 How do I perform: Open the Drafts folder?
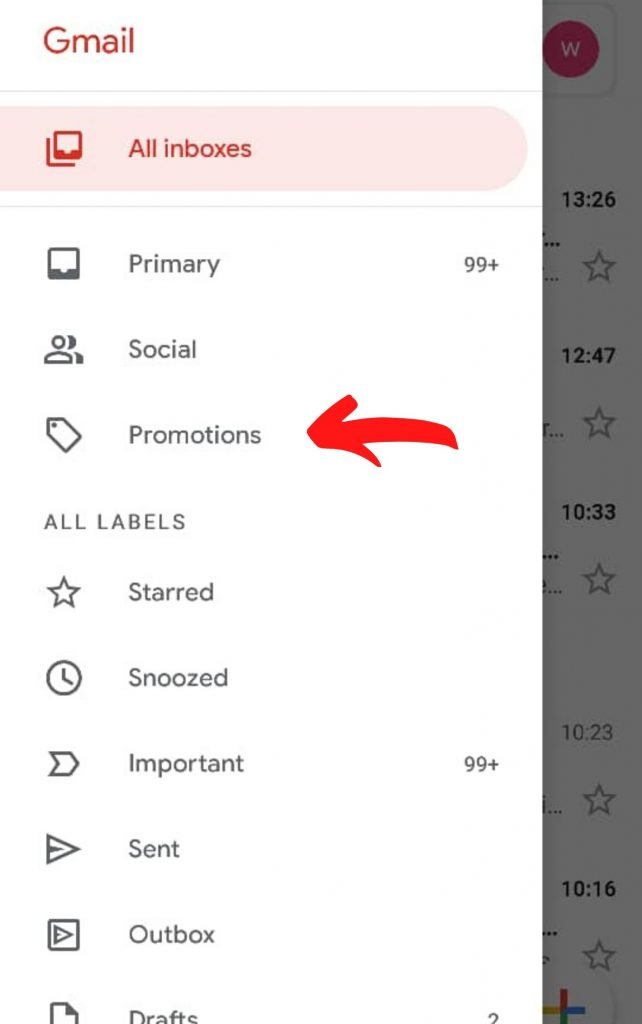click(x=162, y=1013)
